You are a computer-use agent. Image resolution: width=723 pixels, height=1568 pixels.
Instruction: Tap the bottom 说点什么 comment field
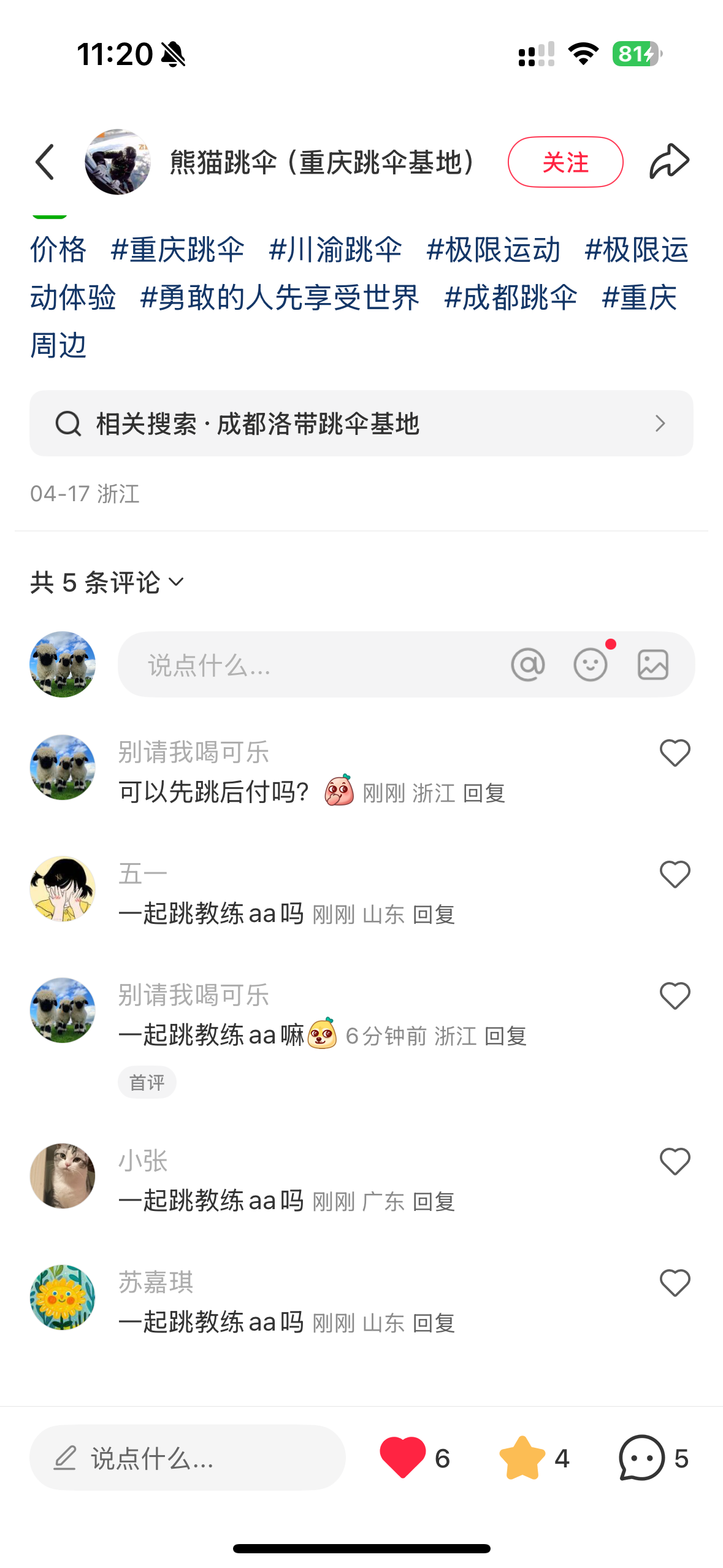[x=187, y=1458]
